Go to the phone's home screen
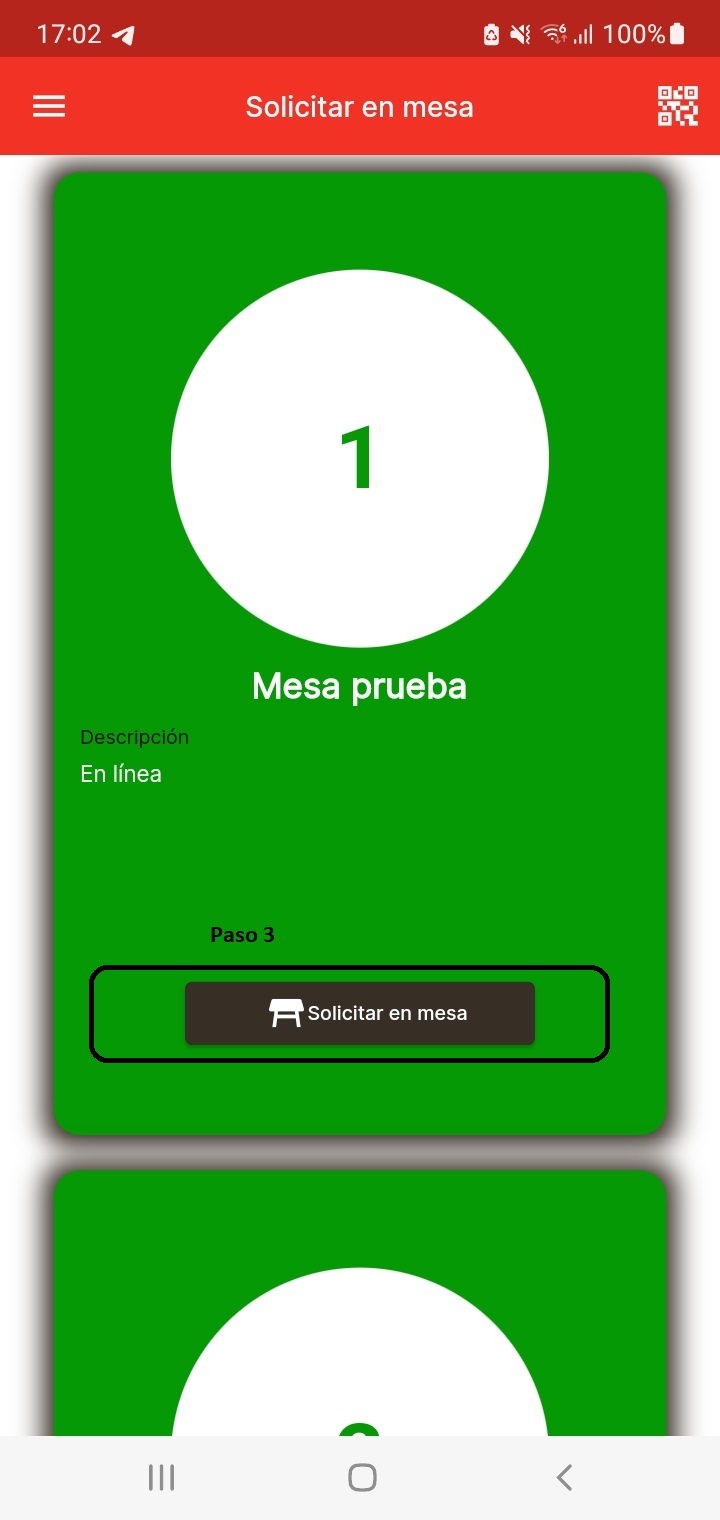 362,1477
